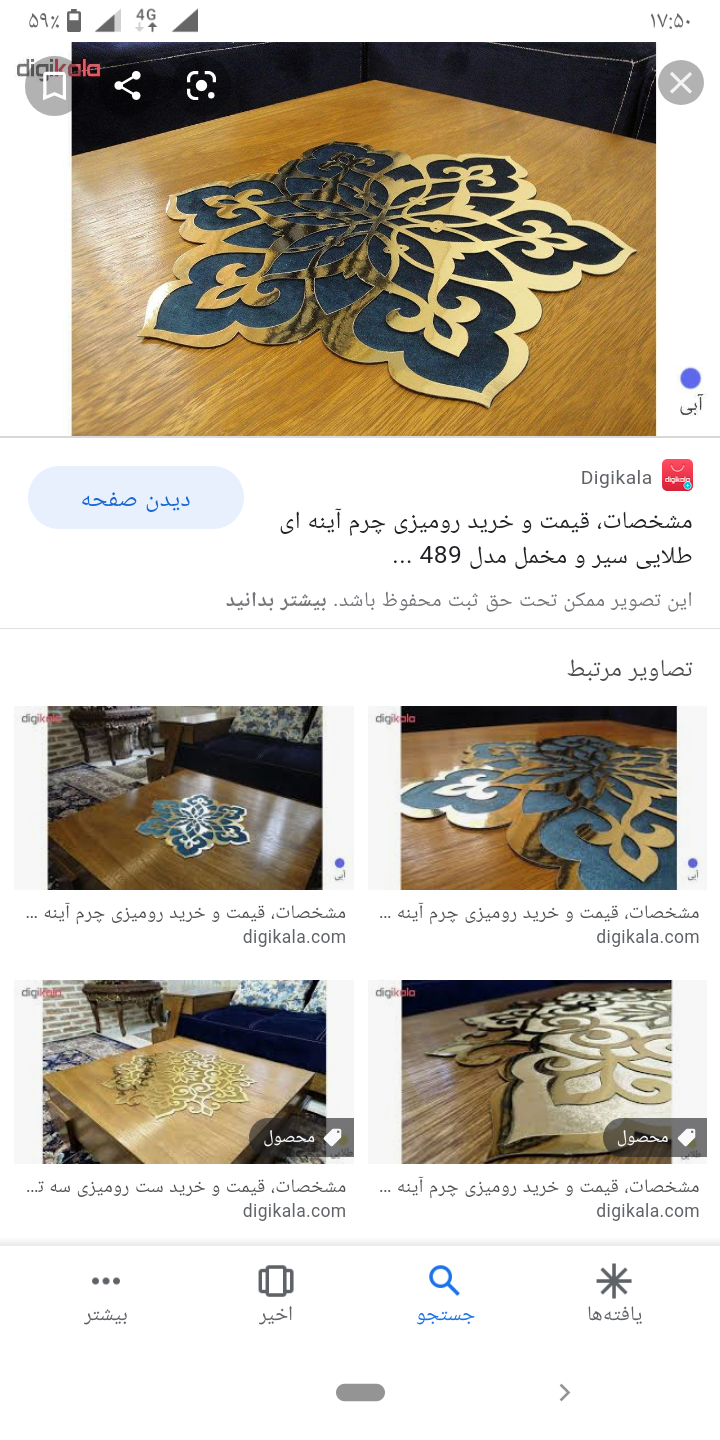Open first related image with blue close-up
The height and width of the screenshot is (1440, 720).
538,798
